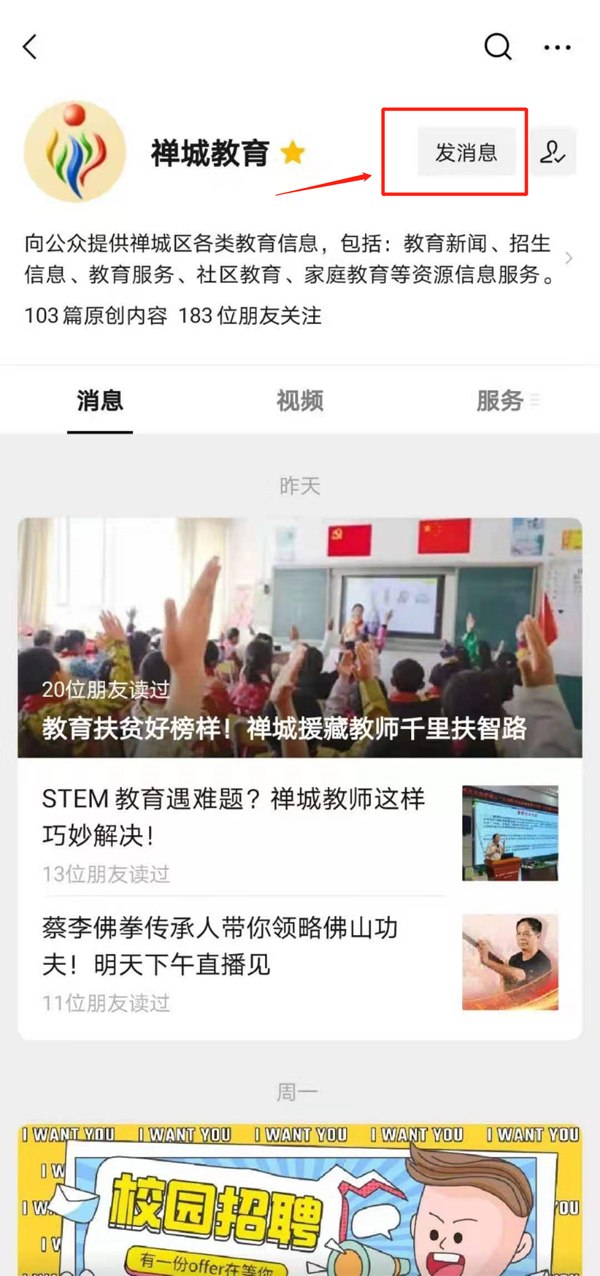
Task: Switch to the 视频 tab
Action: (x=300, y=402)
